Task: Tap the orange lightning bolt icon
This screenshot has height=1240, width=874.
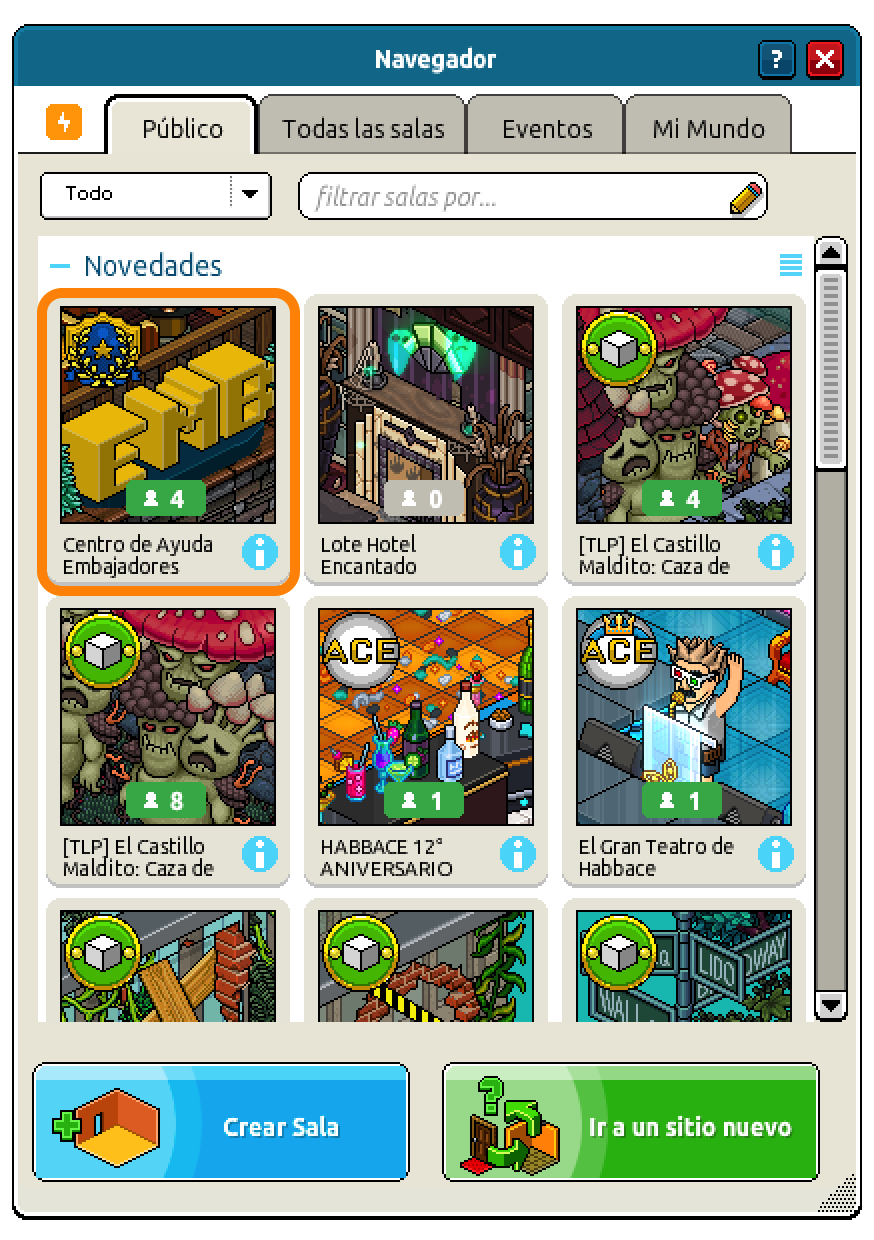Action: (x=64, y=123)
